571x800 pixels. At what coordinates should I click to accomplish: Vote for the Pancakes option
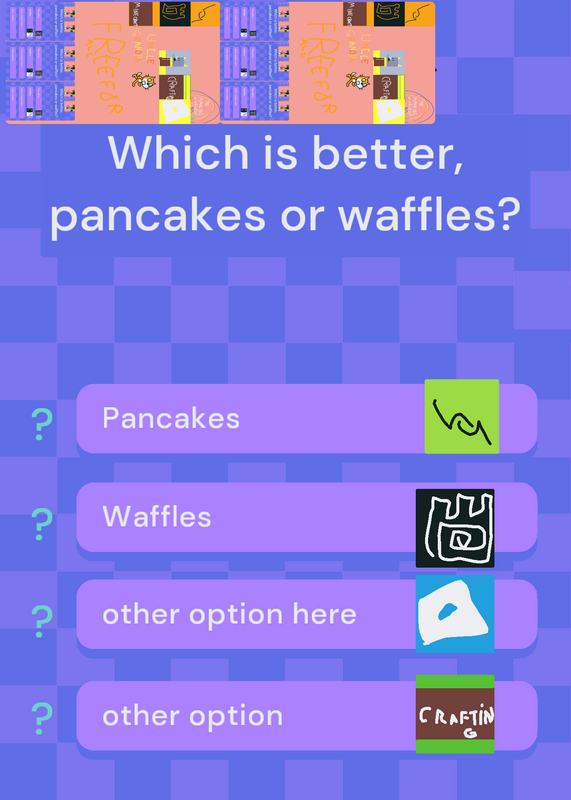(307, 418)
